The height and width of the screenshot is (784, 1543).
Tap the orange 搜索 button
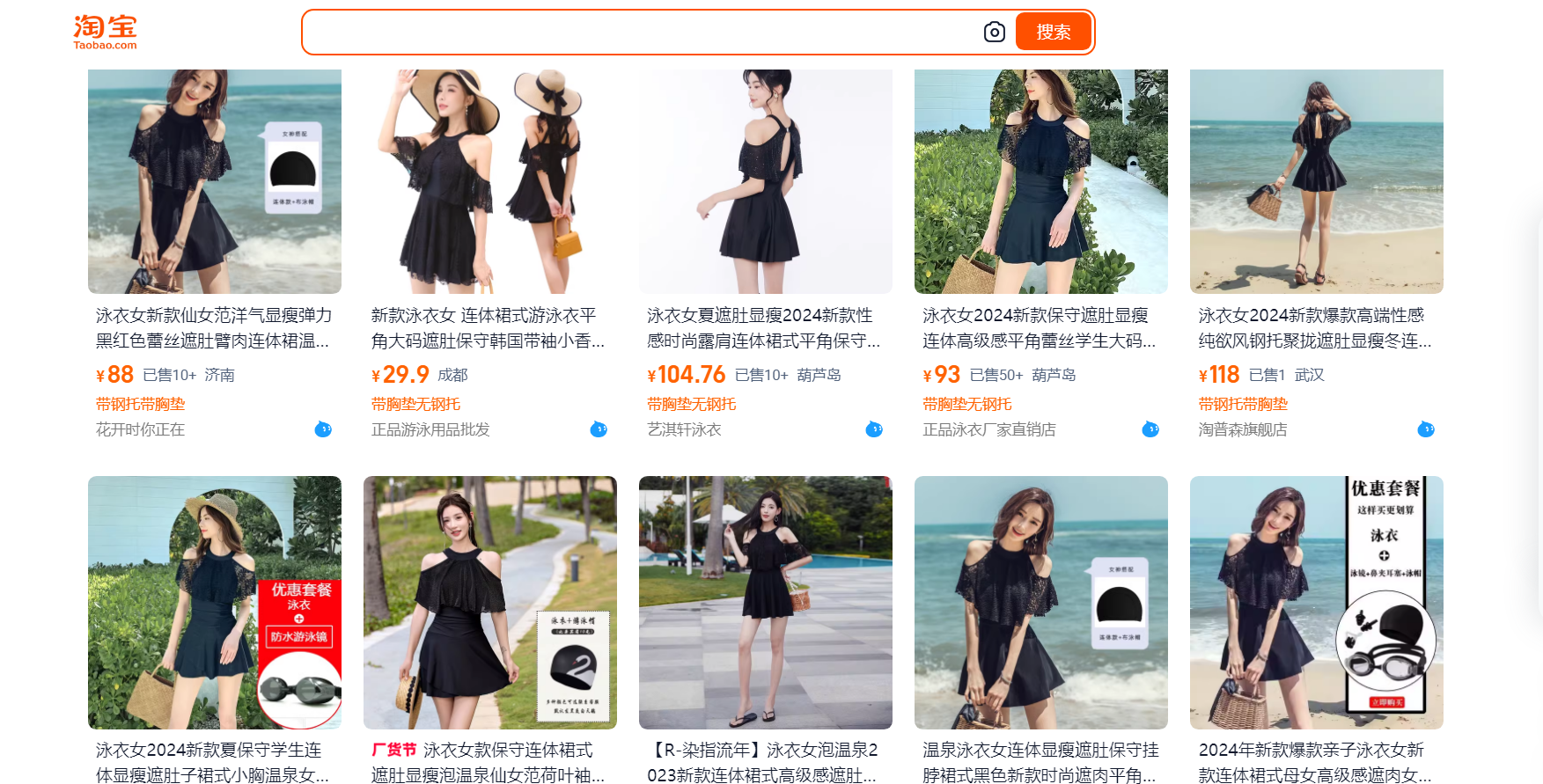tap(1053, 33)
